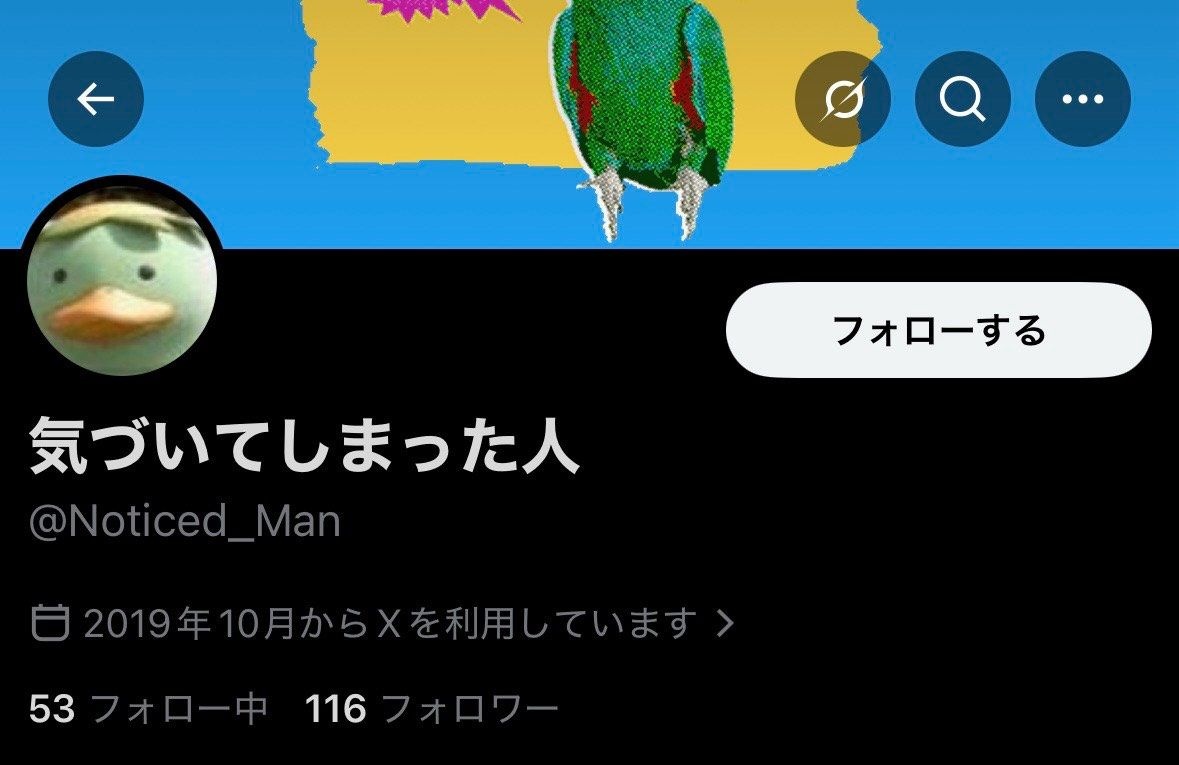Open the three-dot overflow menu
The width and height of the screenshot is (1179, 765).
pyautogui.click(x=1082, y=100)
